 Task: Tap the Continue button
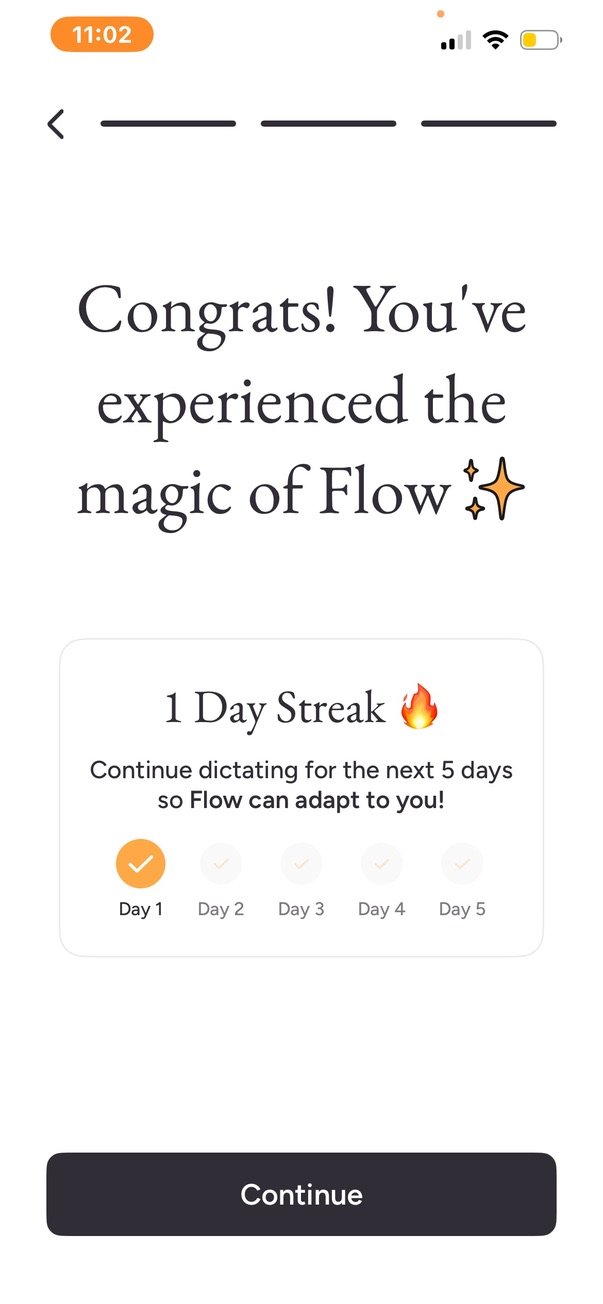pyautogui.click(x=301, y=1194)
